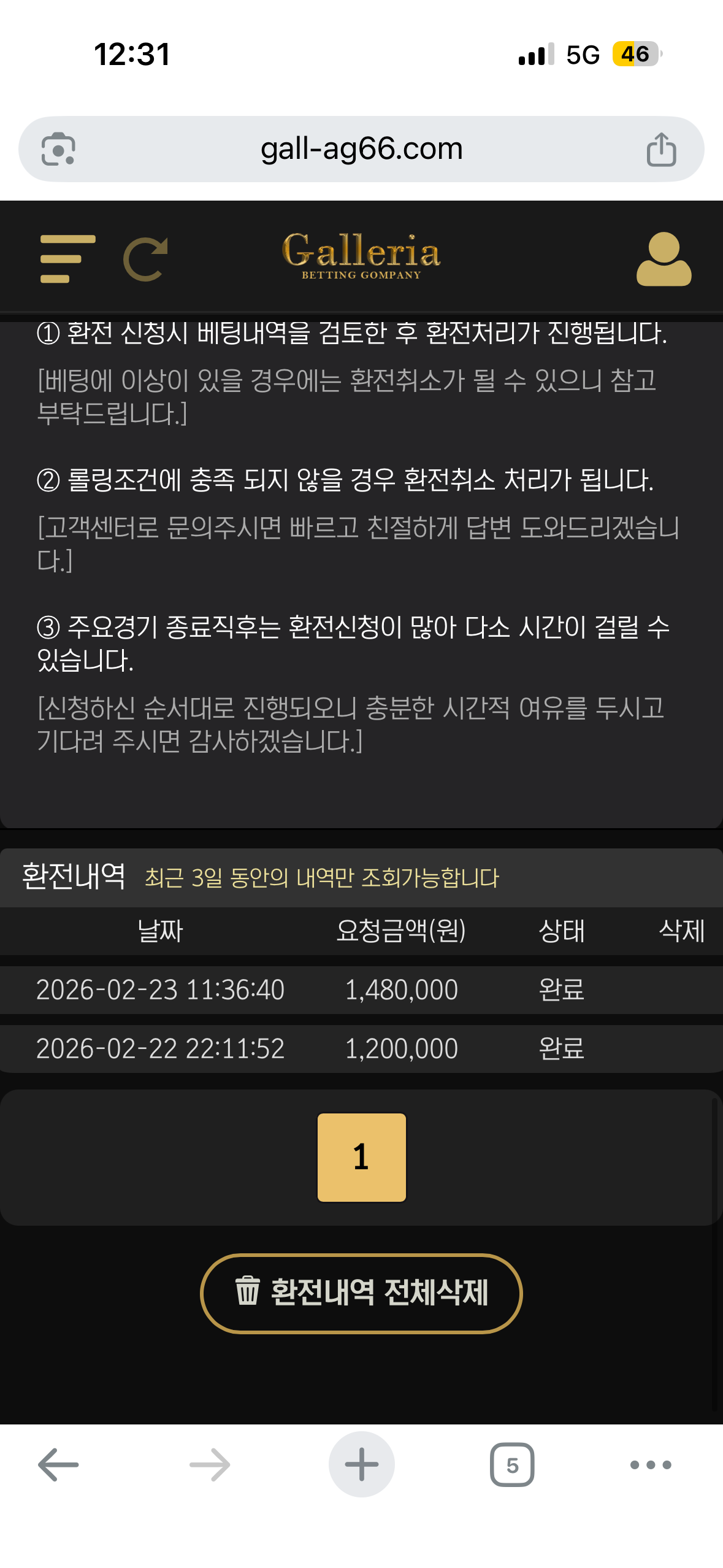Open a new browser tab
The width and height of the screenshot is (723, 1568).
361,1465
